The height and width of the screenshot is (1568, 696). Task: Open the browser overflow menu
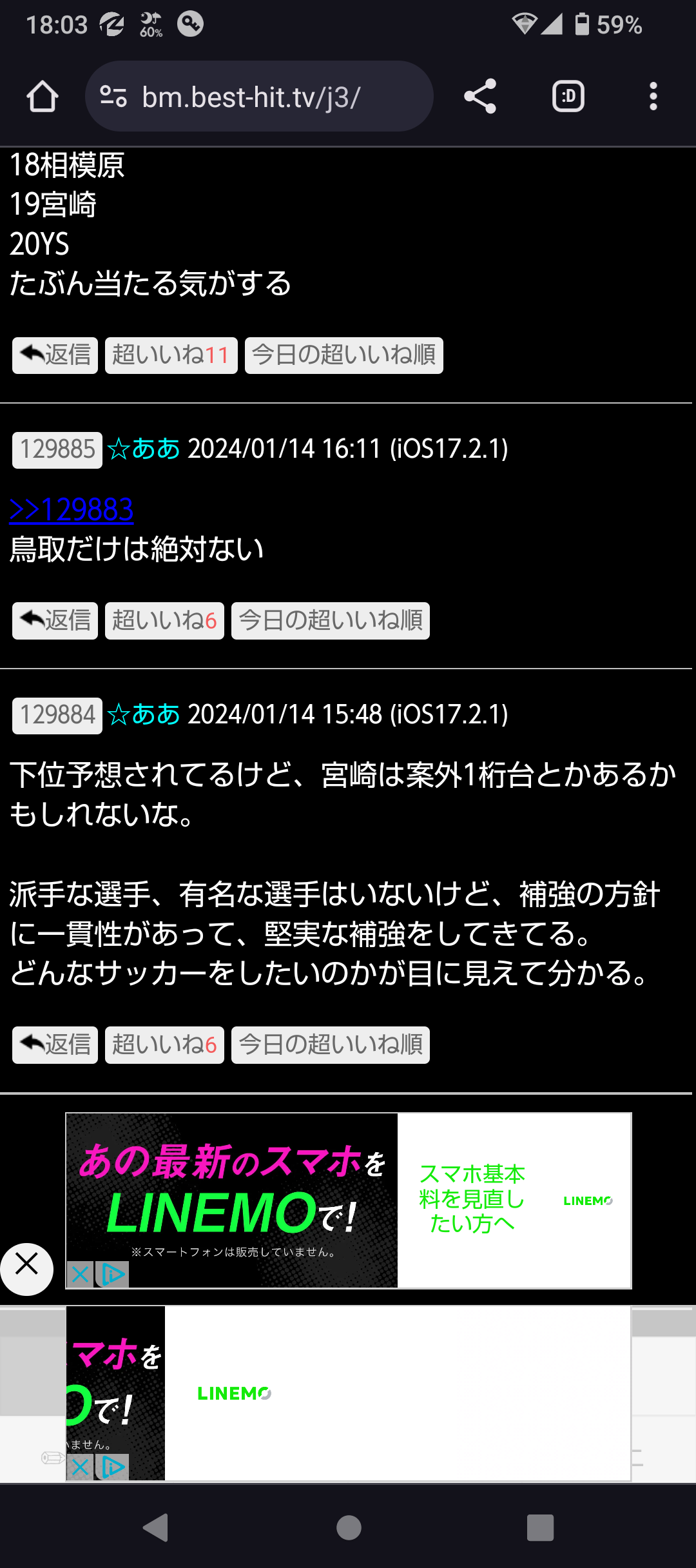tap(653, 97)
